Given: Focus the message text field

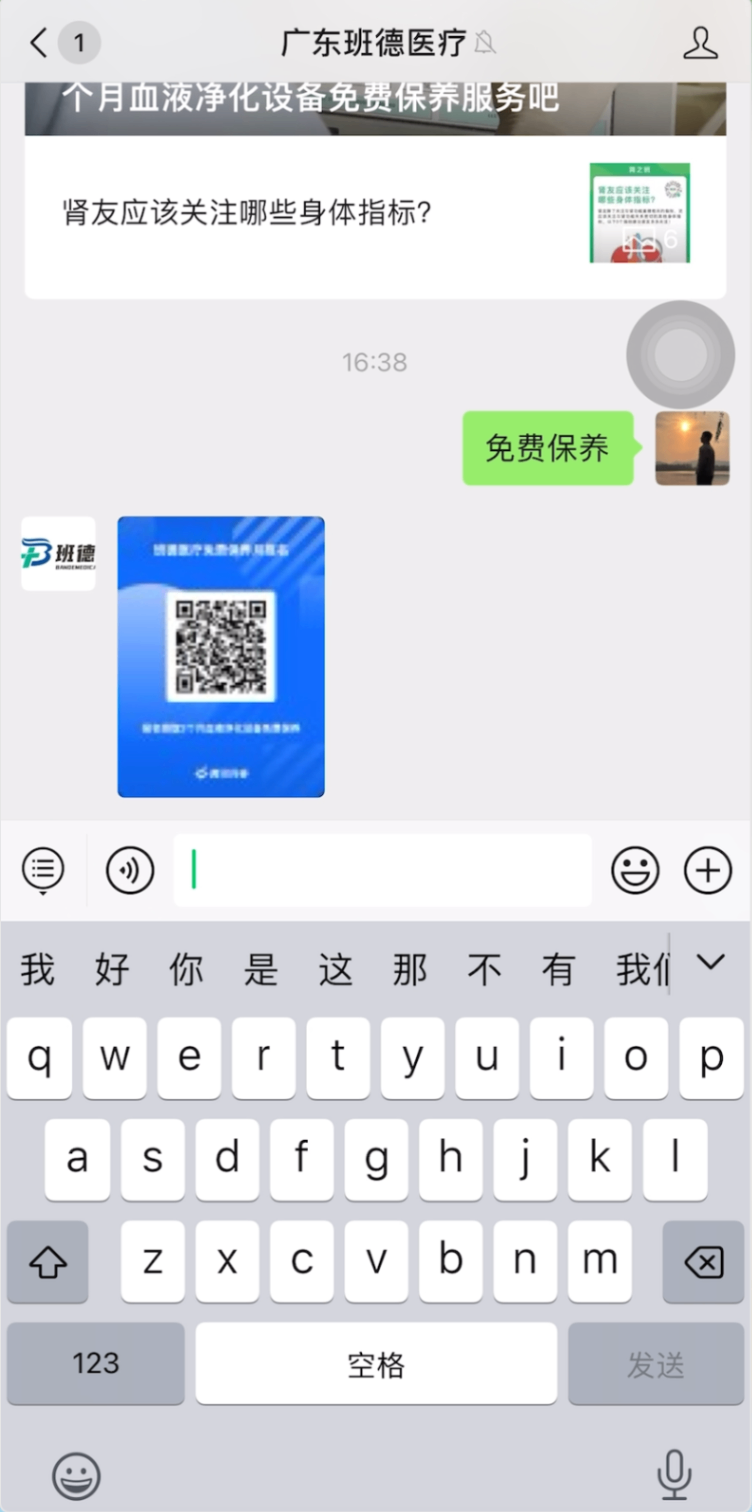Looking at the screenshot, I should pos(383,870).
